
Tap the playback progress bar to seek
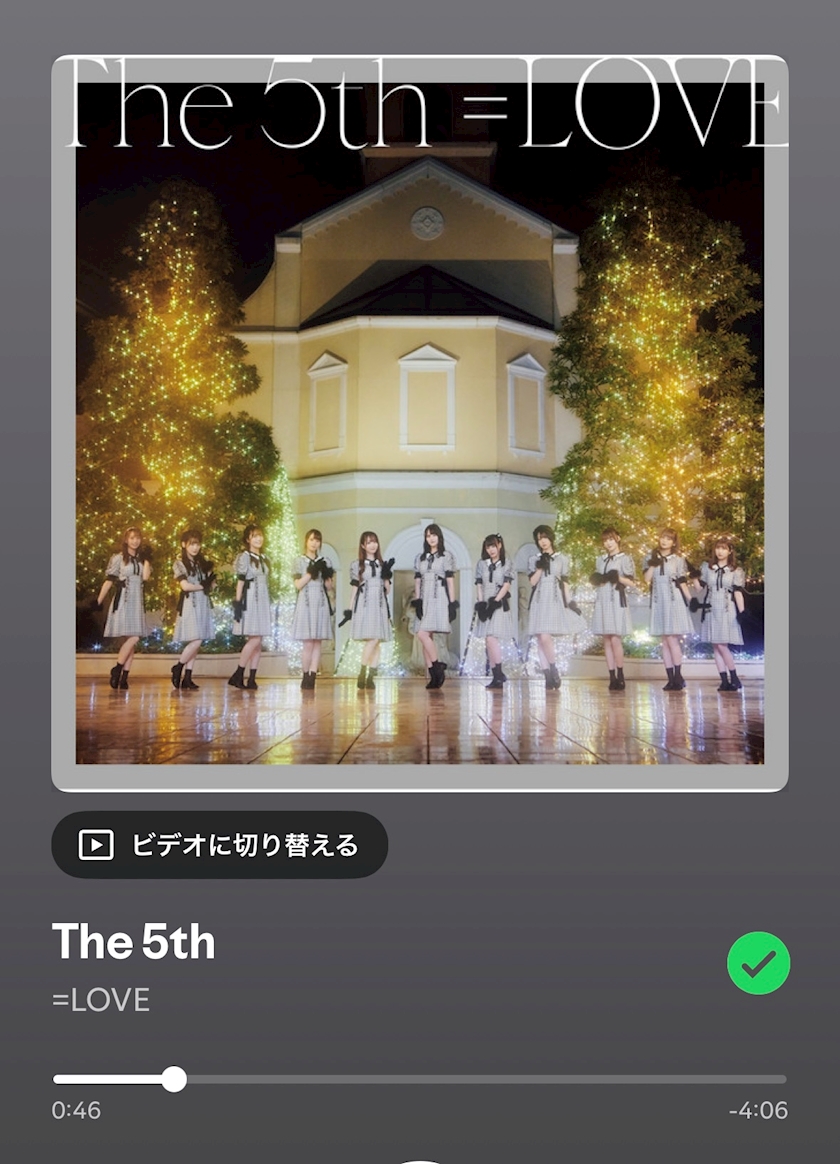click(x=419, y=1079)
